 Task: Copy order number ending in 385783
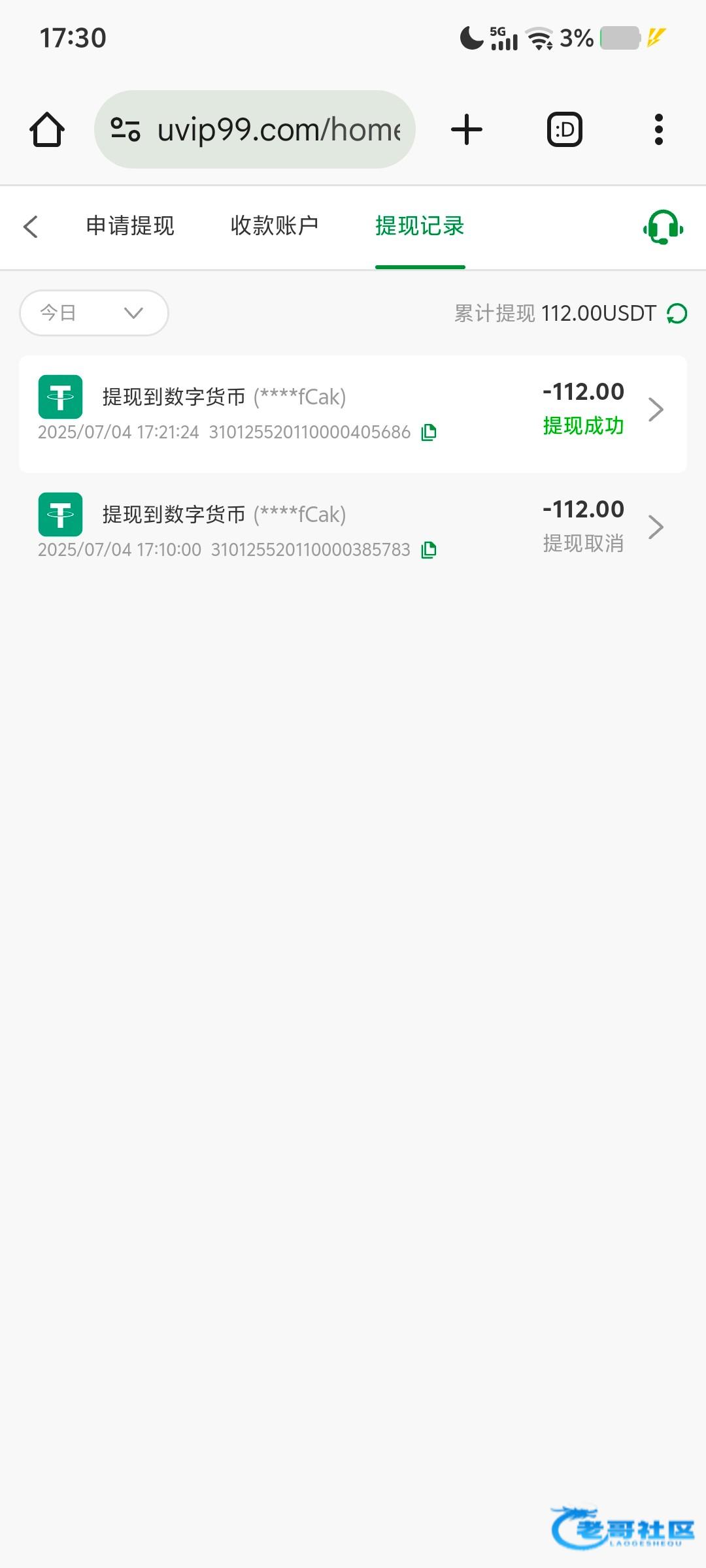(x=429, y=550)
